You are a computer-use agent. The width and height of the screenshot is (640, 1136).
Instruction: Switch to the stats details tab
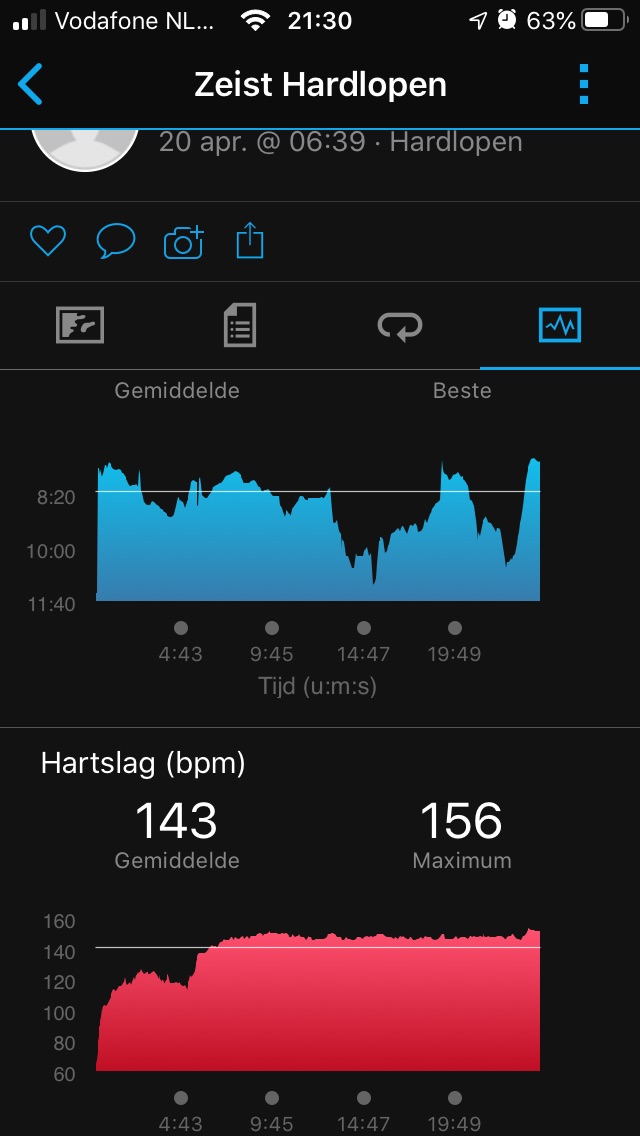240,326
